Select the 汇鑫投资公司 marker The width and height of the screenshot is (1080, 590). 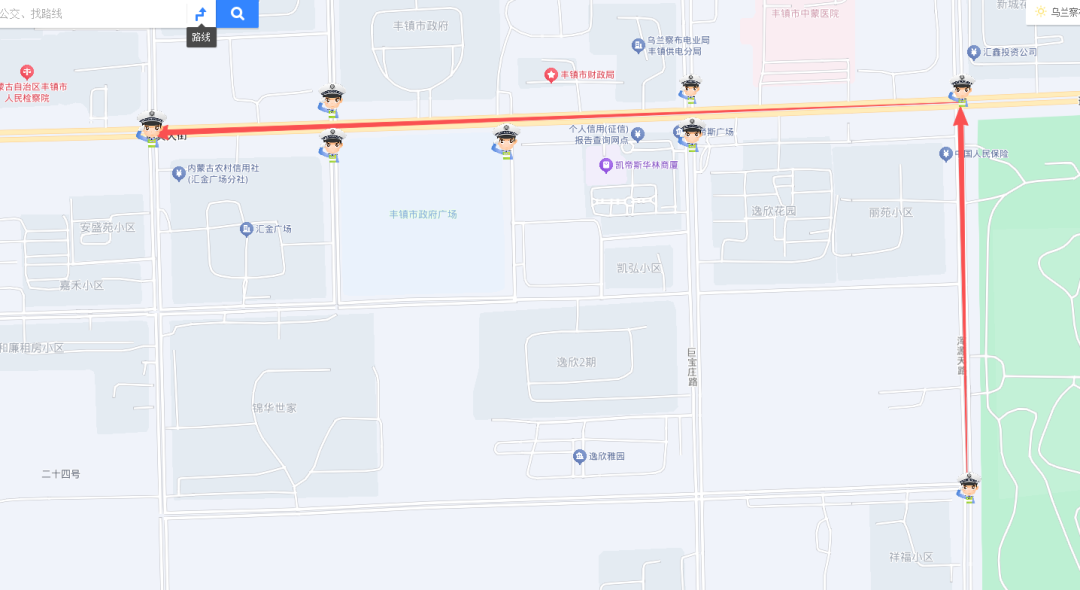[973, 52]
